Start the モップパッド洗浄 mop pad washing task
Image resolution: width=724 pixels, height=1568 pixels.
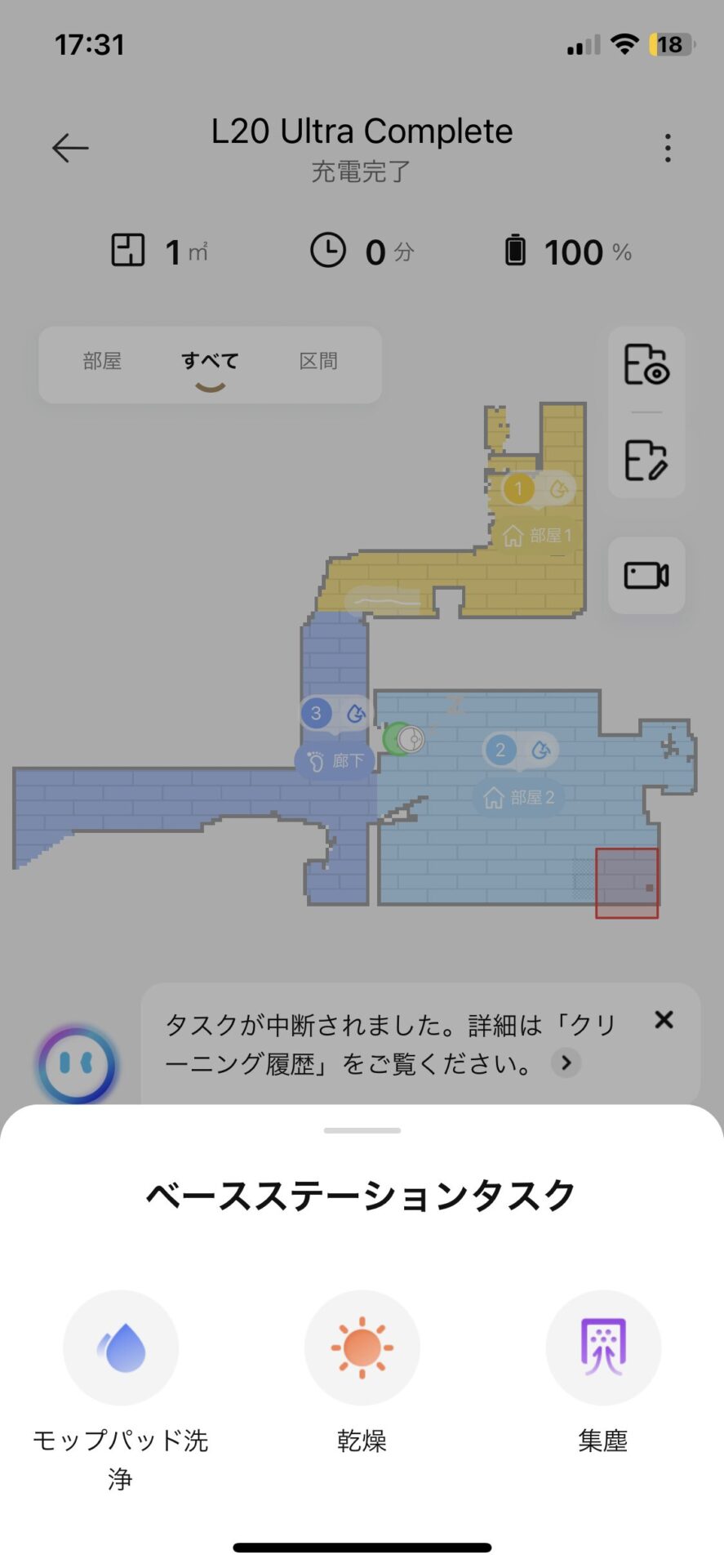coord(121,1347)
